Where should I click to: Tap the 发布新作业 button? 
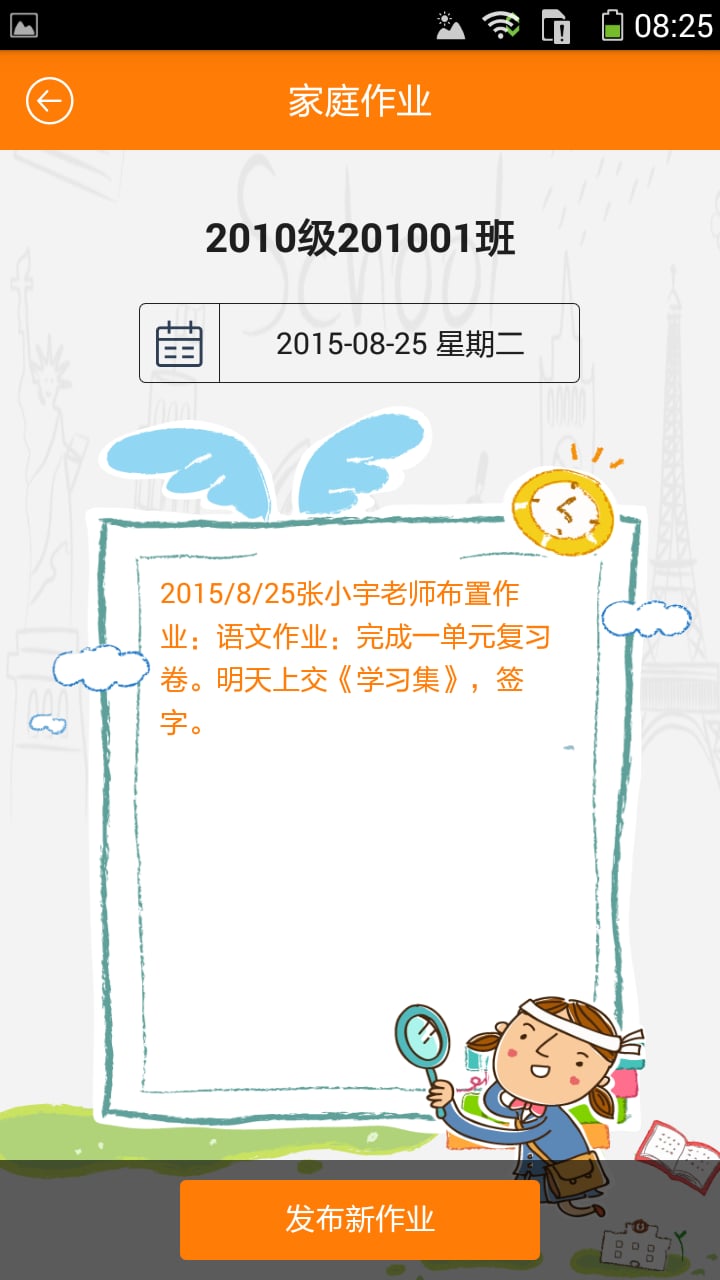tap(360, 1219)
